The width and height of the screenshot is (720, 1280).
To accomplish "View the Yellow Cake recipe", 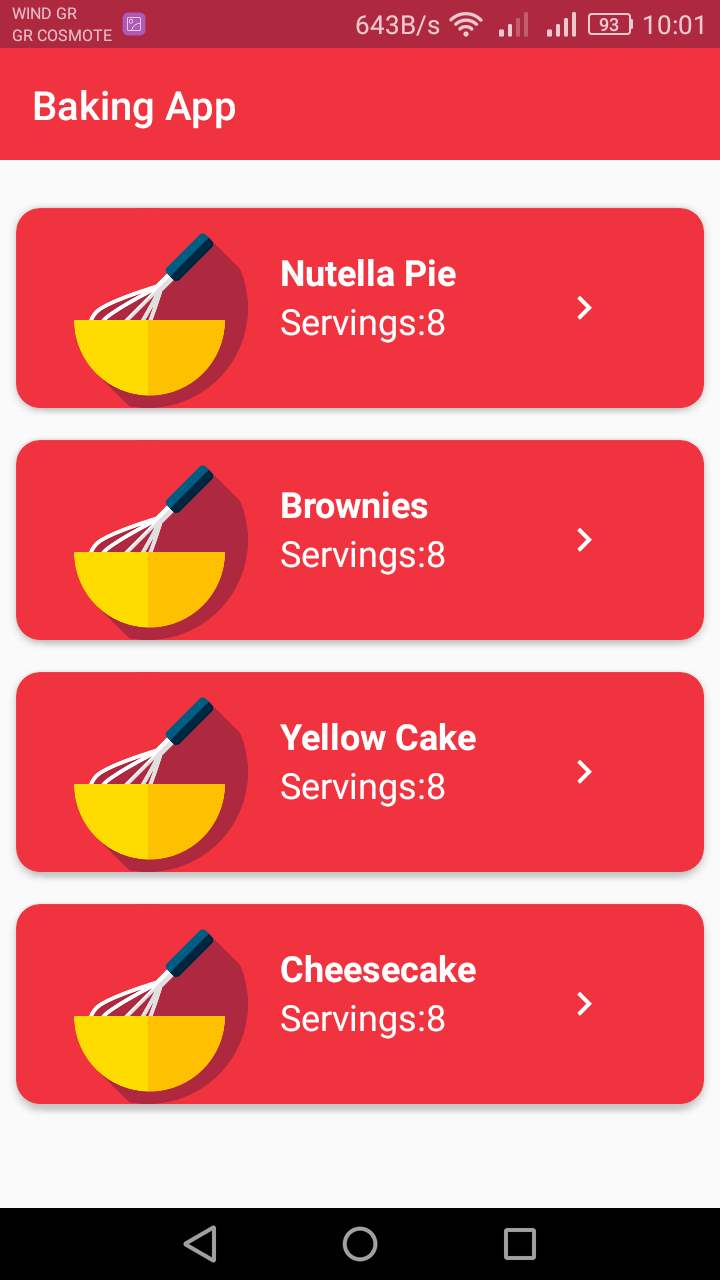I will 360,772.
